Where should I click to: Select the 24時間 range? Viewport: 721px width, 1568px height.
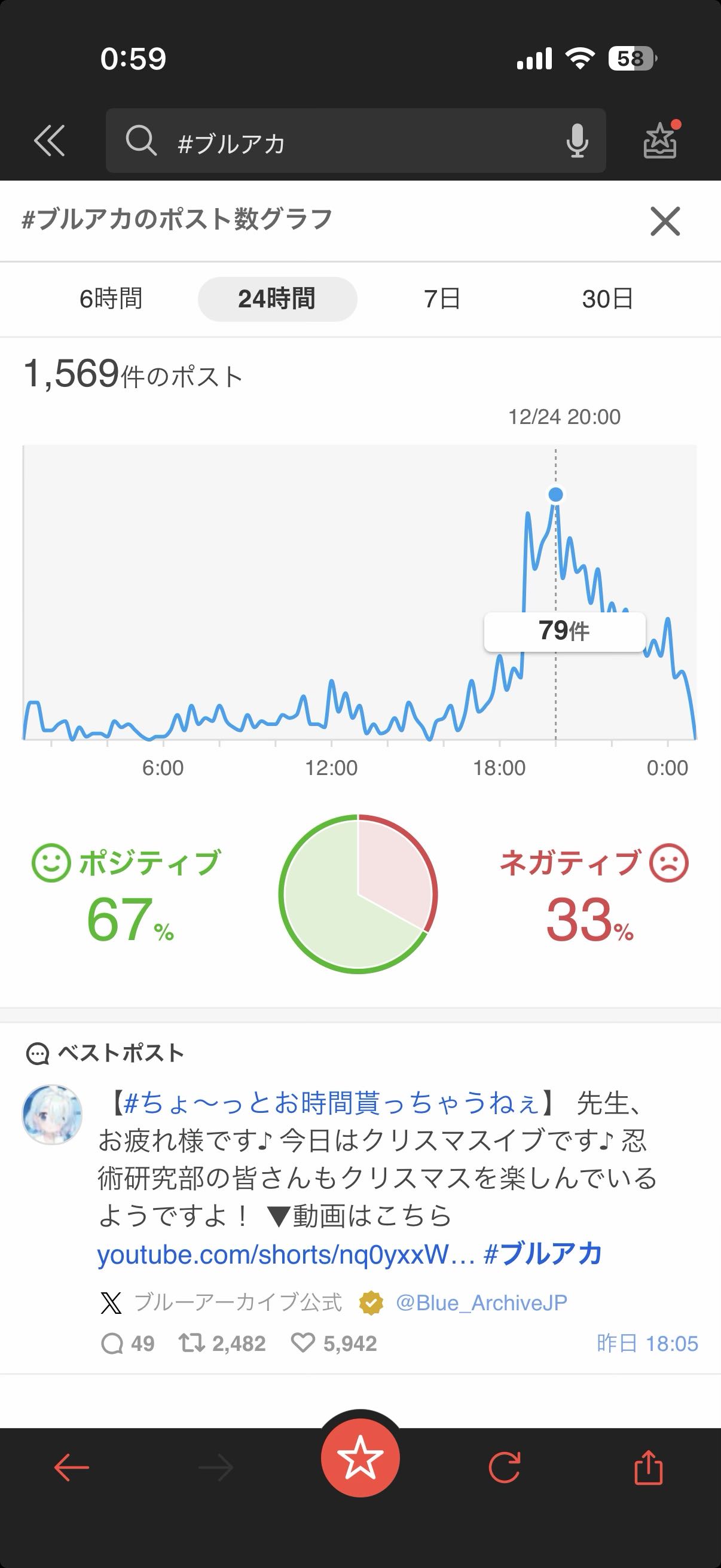[x=277, y=299]
